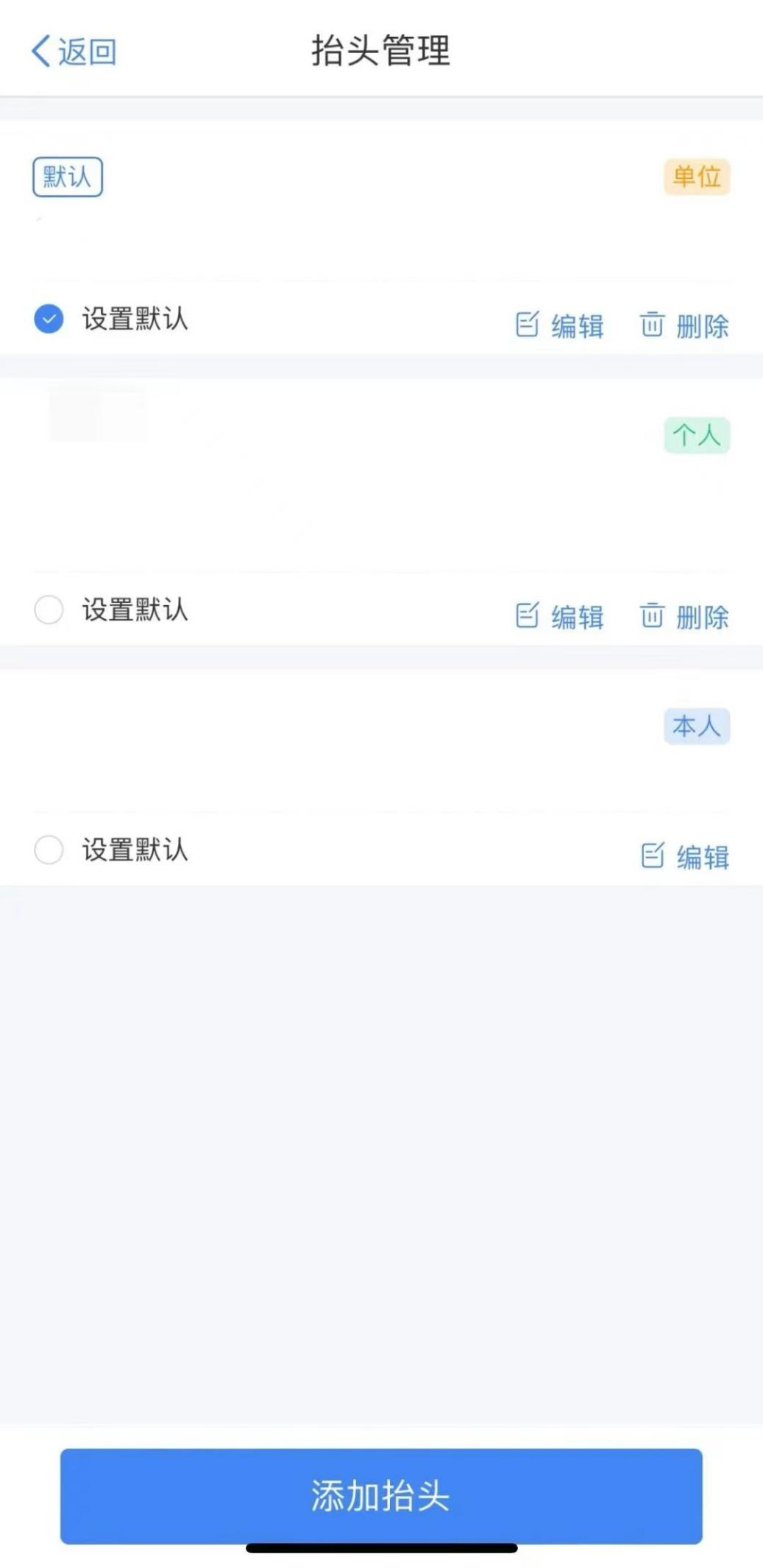
Task: Go back with the 返回 button
Action: tap(74, 52)
